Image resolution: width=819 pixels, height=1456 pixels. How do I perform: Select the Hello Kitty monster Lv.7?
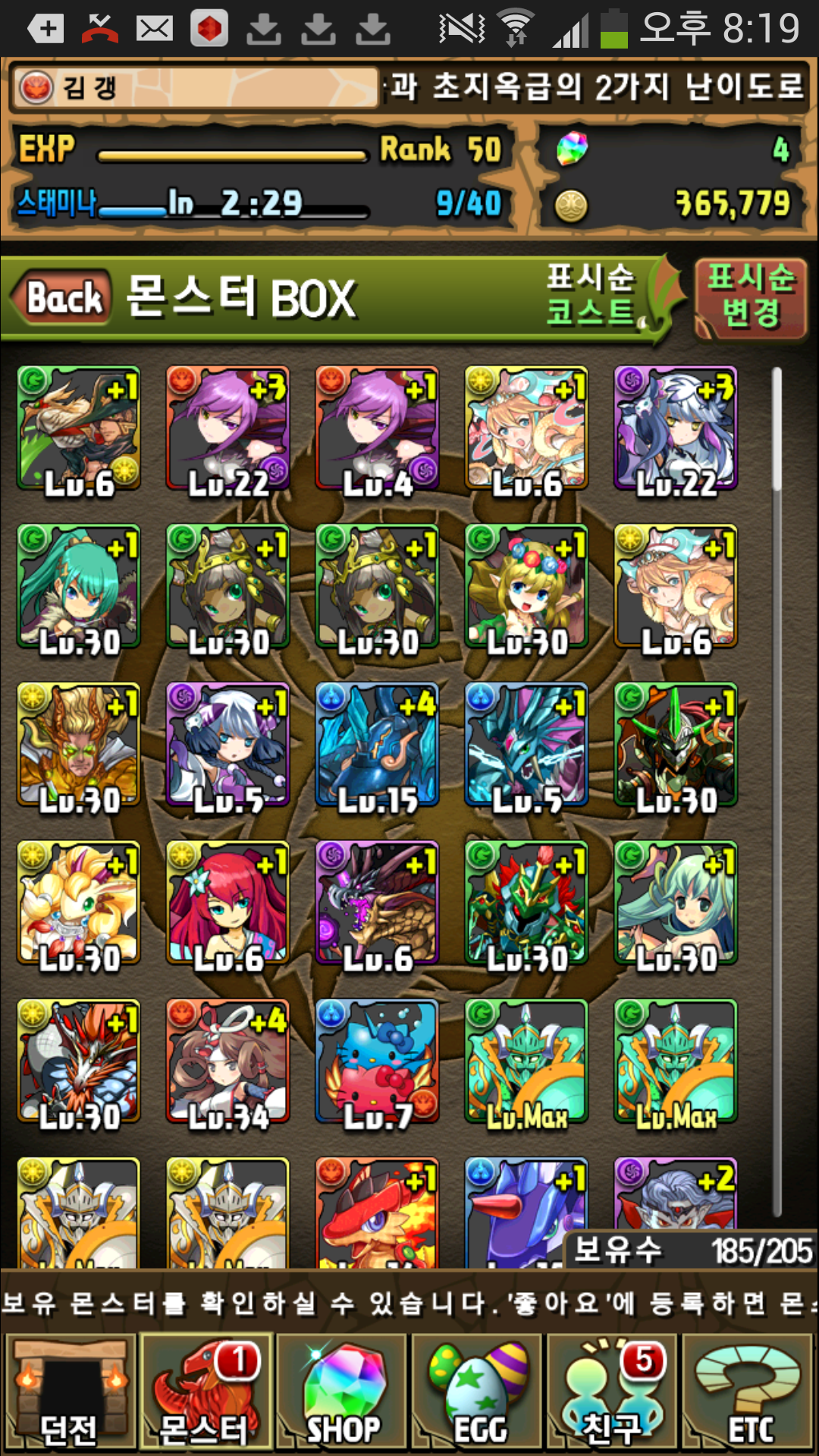click(378, 1062)
